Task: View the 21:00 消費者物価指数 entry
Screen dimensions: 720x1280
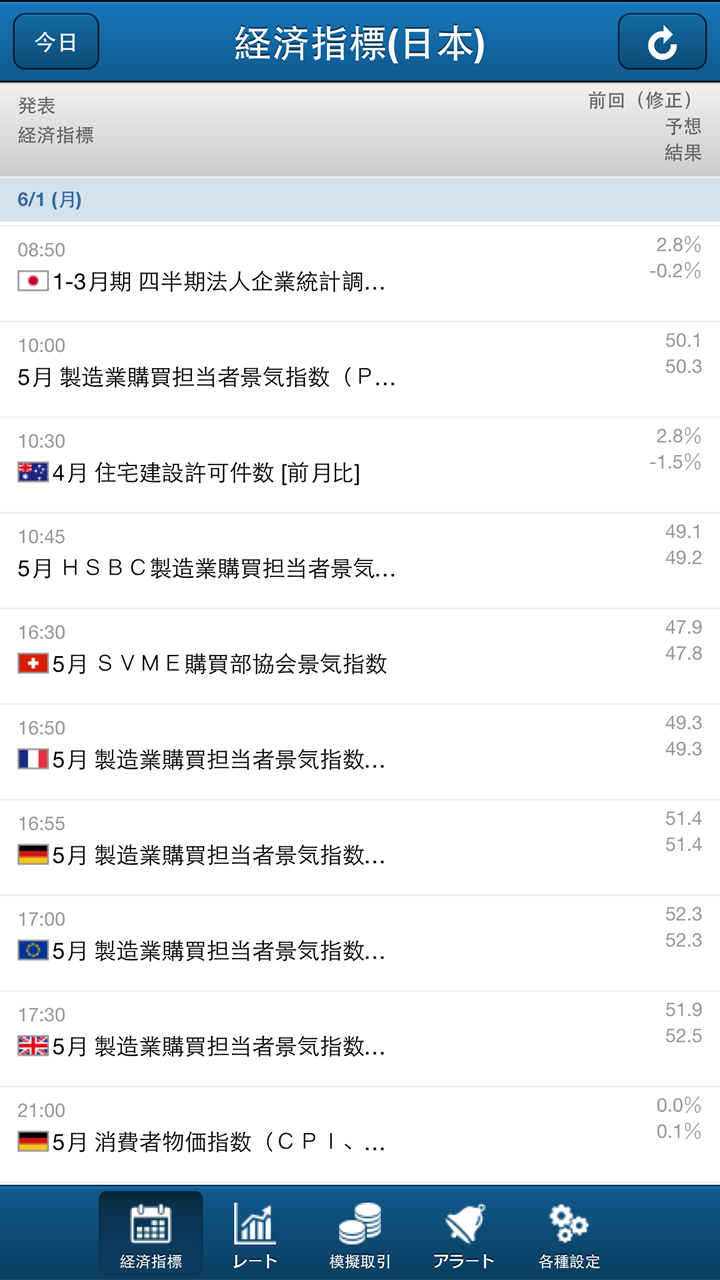Action: pyautogui.click(x=360, y=1134)
